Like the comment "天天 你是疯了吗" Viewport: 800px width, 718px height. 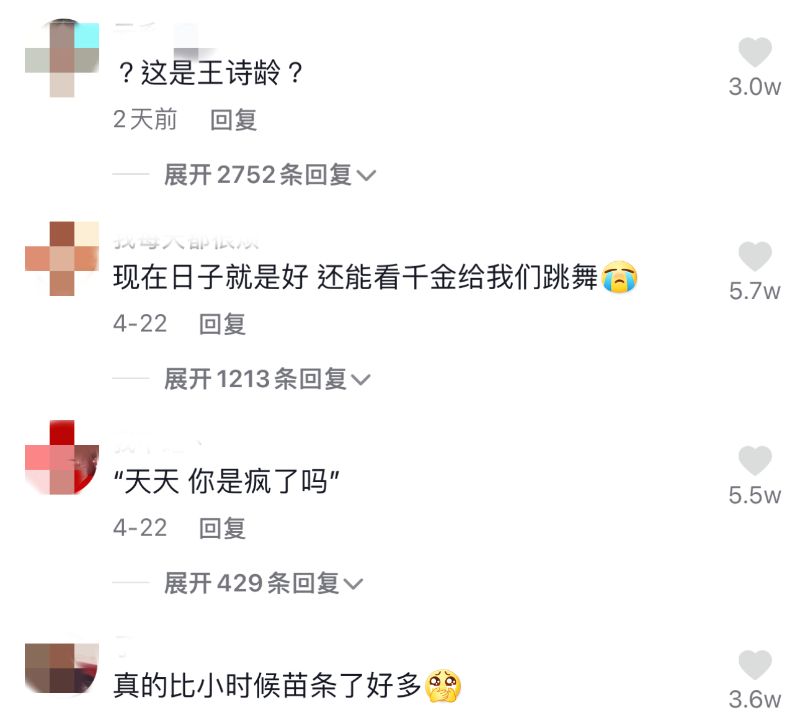pyautogui.click(x=755, y=461)
